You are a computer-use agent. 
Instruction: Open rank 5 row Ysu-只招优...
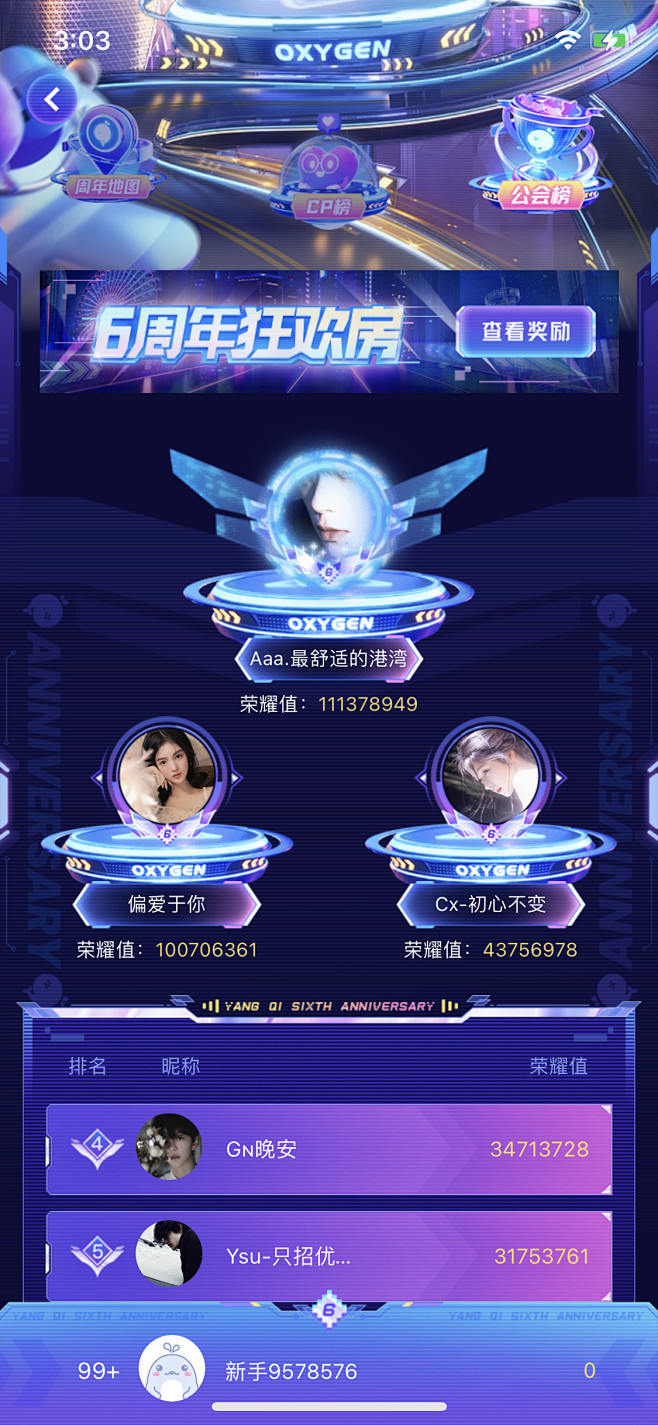tap(328, 1255)
